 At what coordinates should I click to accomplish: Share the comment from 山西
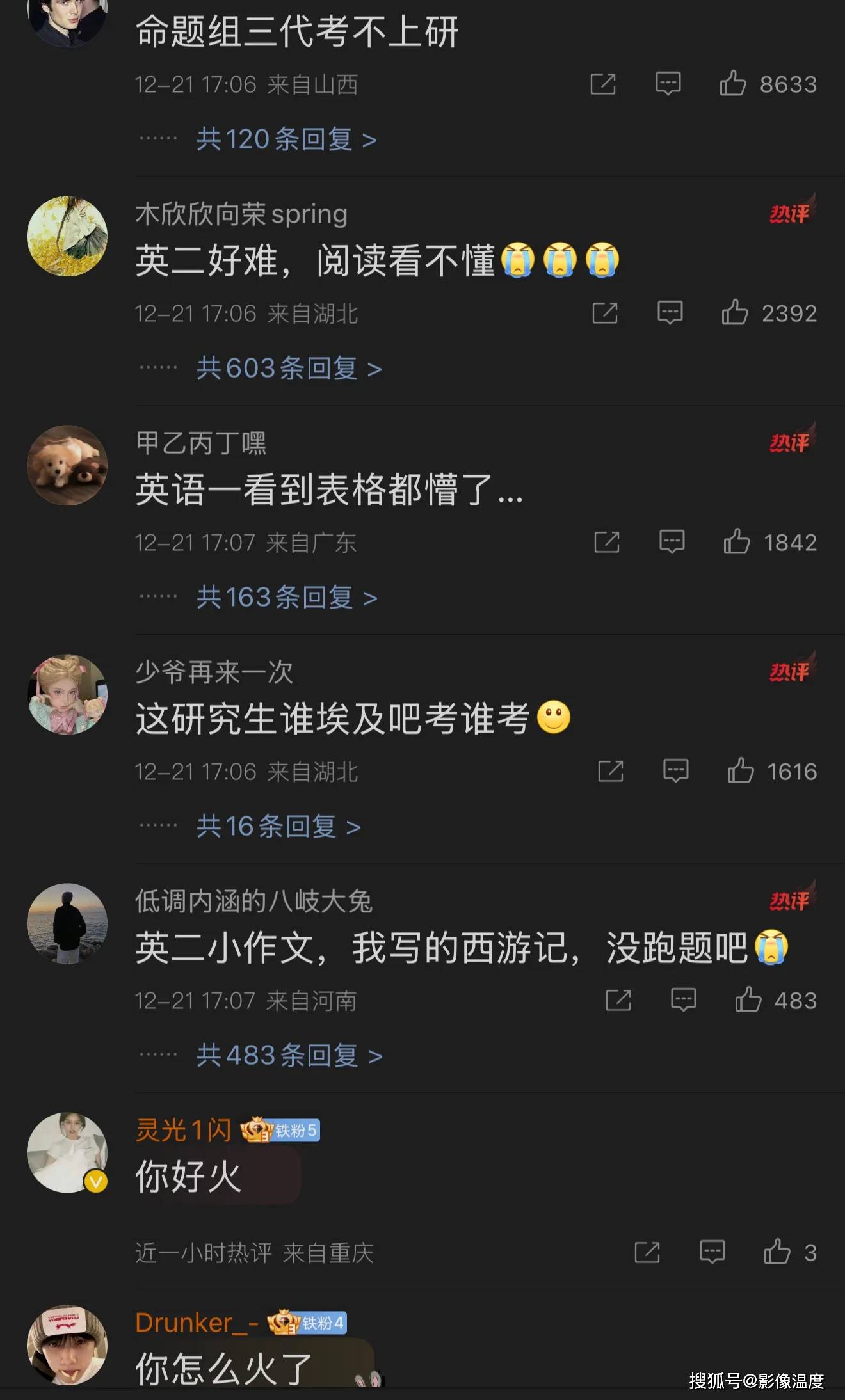603,84
